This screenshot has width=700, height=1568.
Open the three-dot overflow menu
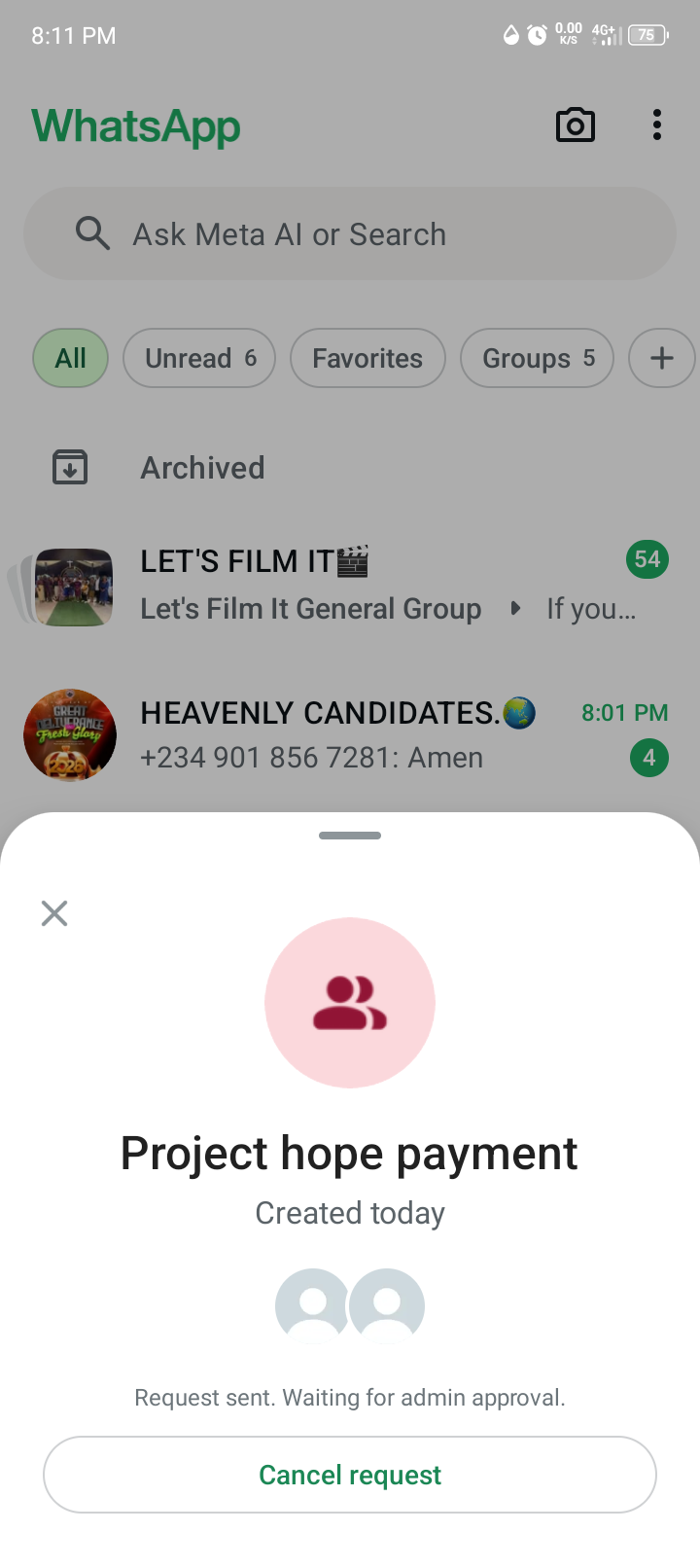click(x=657, y=125)
